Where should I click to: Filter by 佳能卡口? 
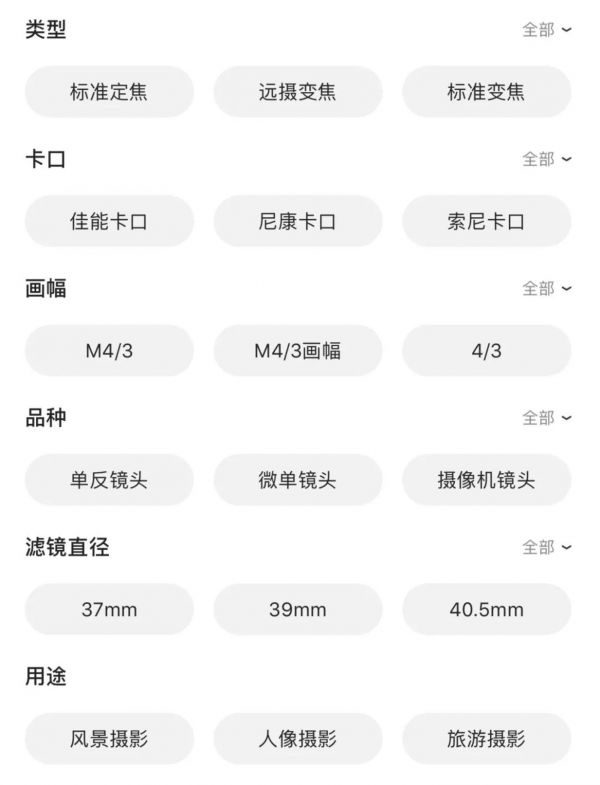coord(109,221)
